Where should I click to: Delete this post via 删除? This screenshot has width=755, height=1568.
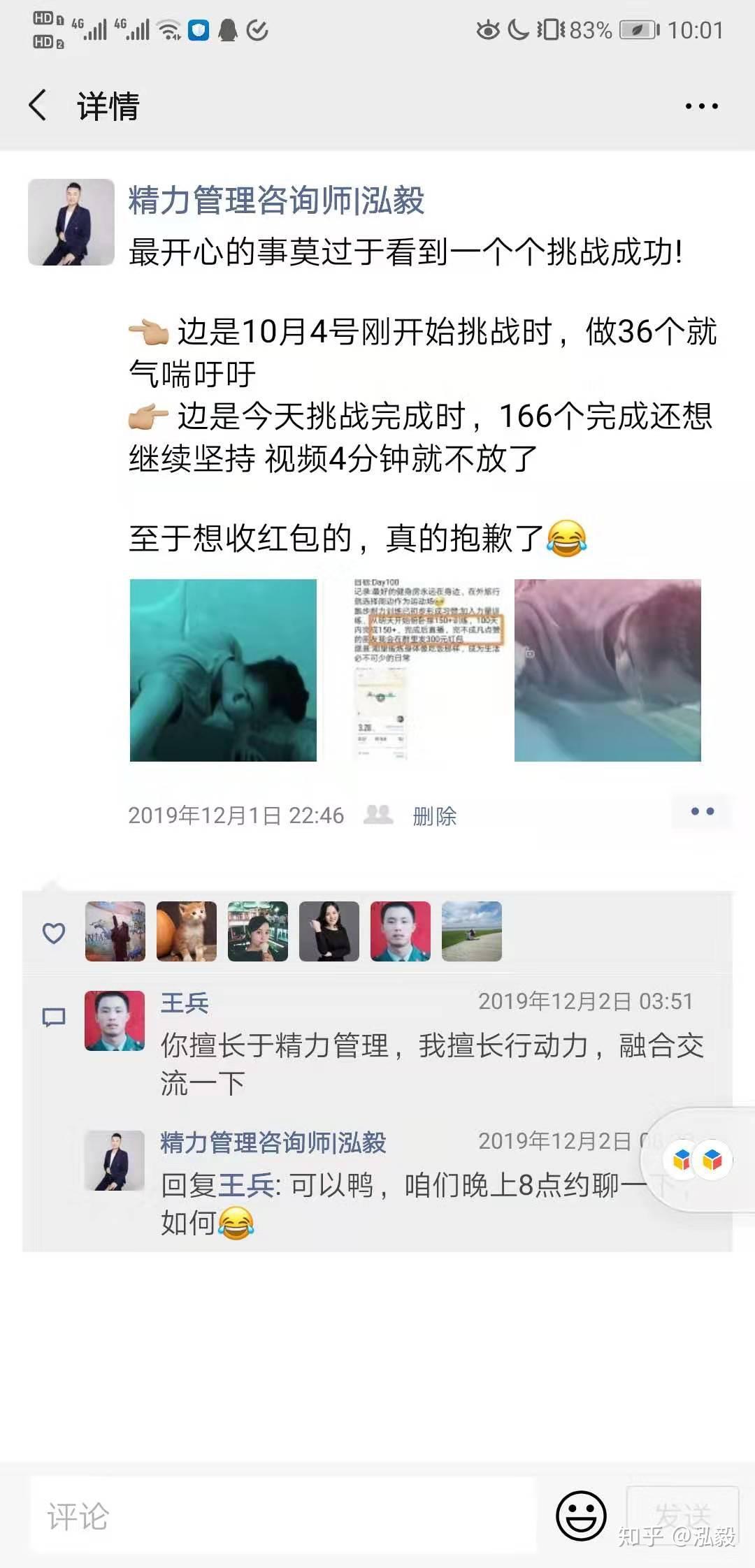pyautogui.click(x=434, y=815)
